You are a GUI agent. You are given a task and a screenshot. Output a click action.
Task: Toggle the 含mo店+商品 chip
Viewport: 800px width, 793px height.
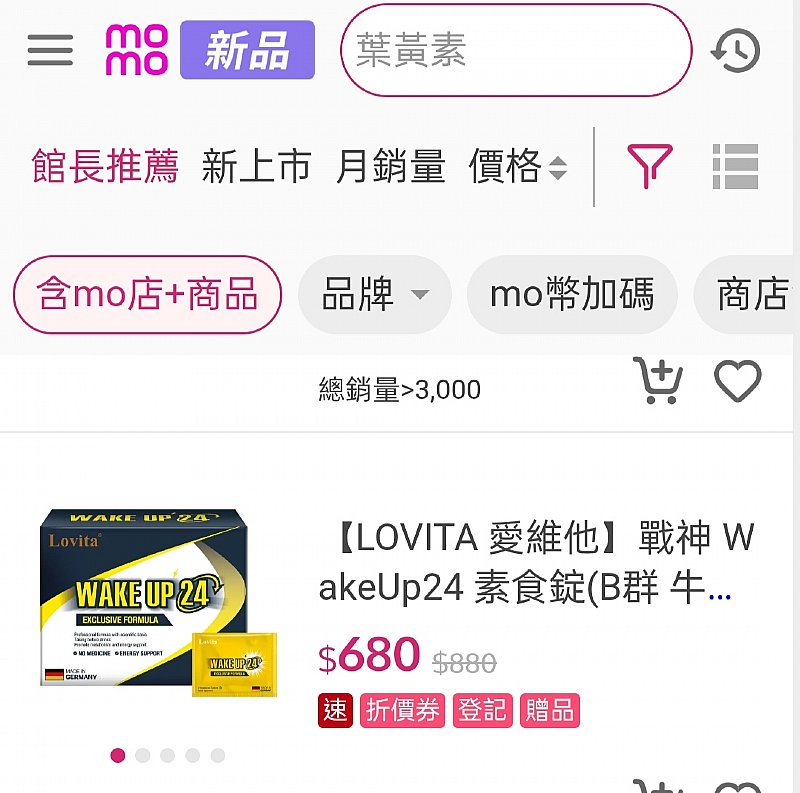tap(147, 294)
